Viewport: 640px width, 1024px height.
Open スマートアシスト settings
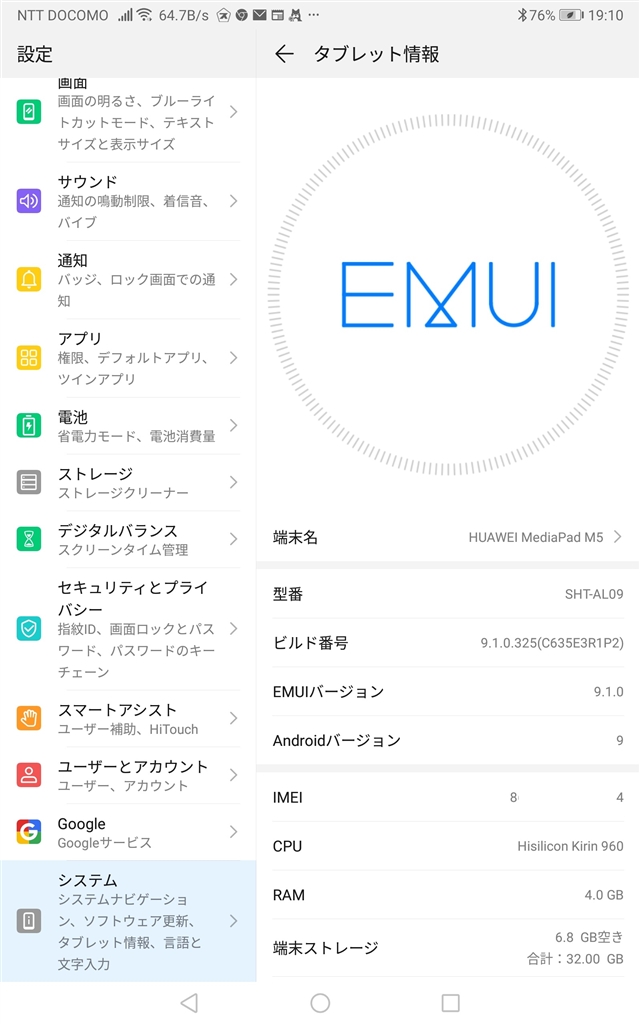(x=128, y=718)
